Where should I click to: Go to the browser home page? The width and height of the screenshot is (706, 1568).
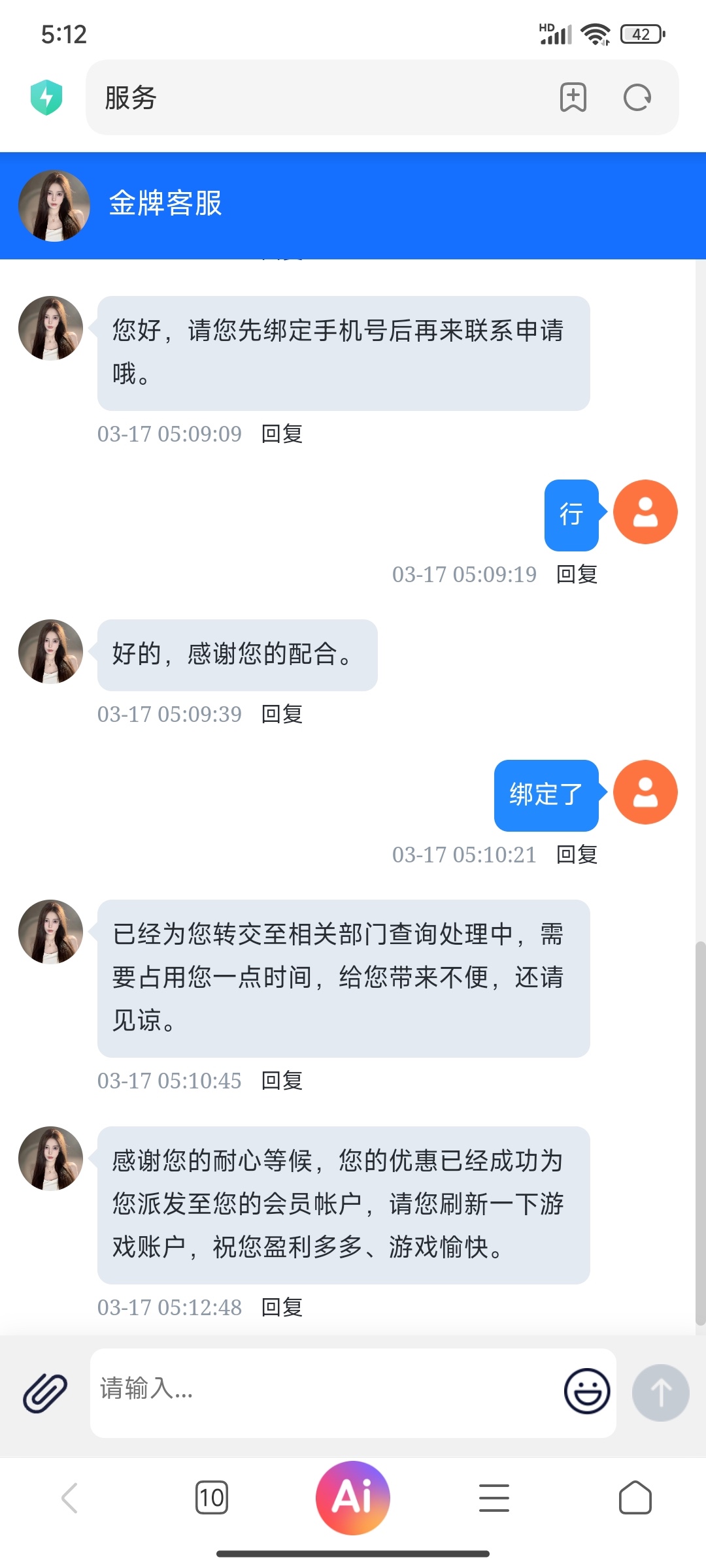click(x=635, y=1497)
